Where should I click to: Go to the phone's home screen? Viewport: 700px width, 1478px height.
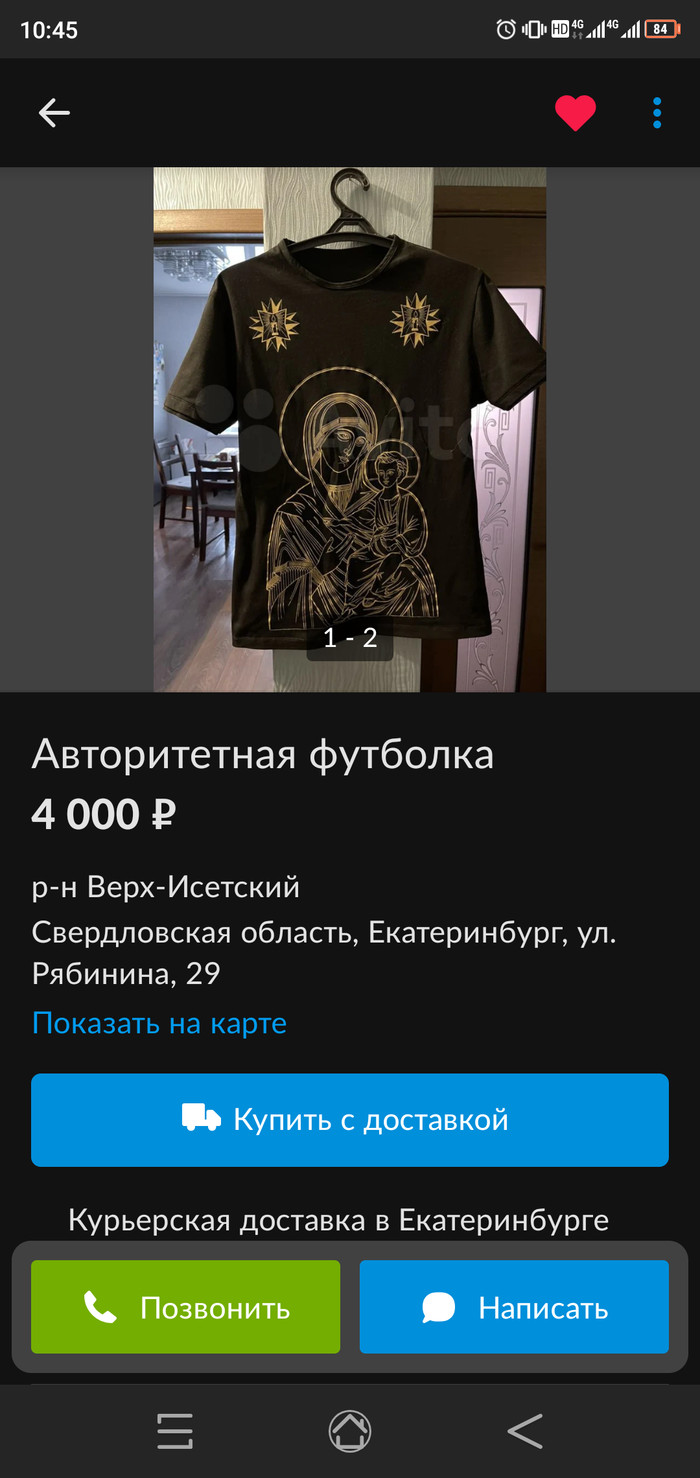point(350,1431)
